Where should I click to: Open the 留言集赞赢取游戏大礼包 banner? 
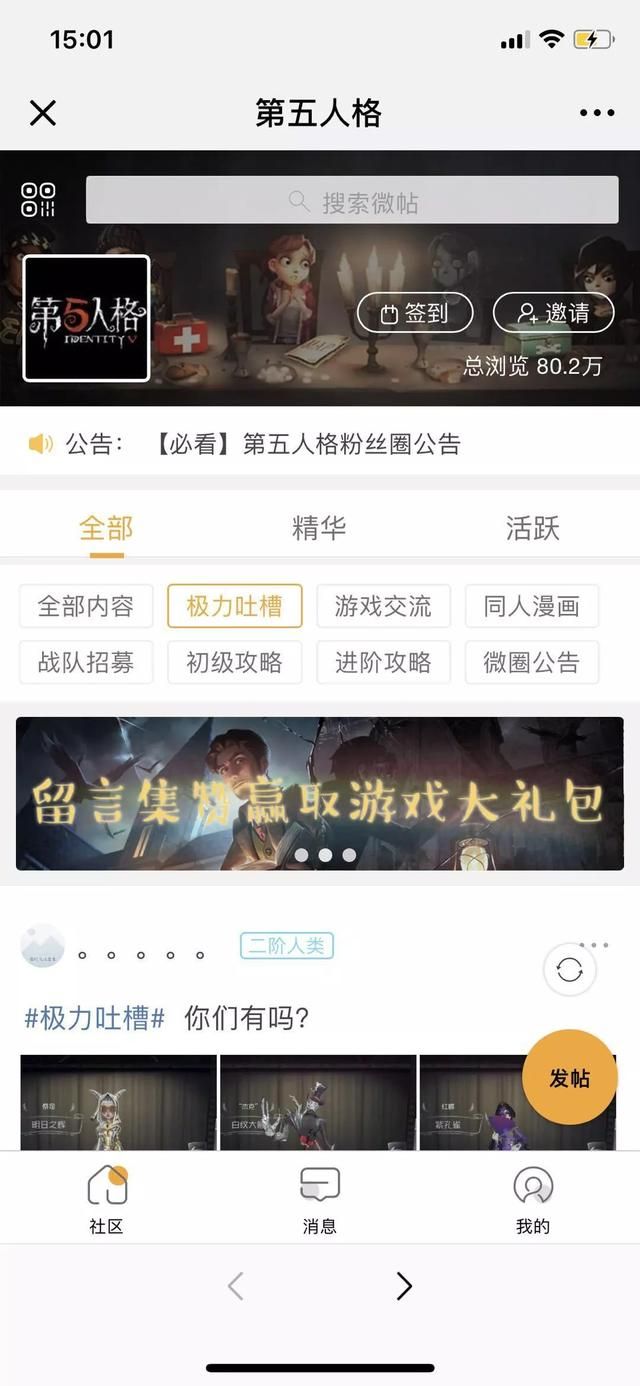click(x=320, y=794)
